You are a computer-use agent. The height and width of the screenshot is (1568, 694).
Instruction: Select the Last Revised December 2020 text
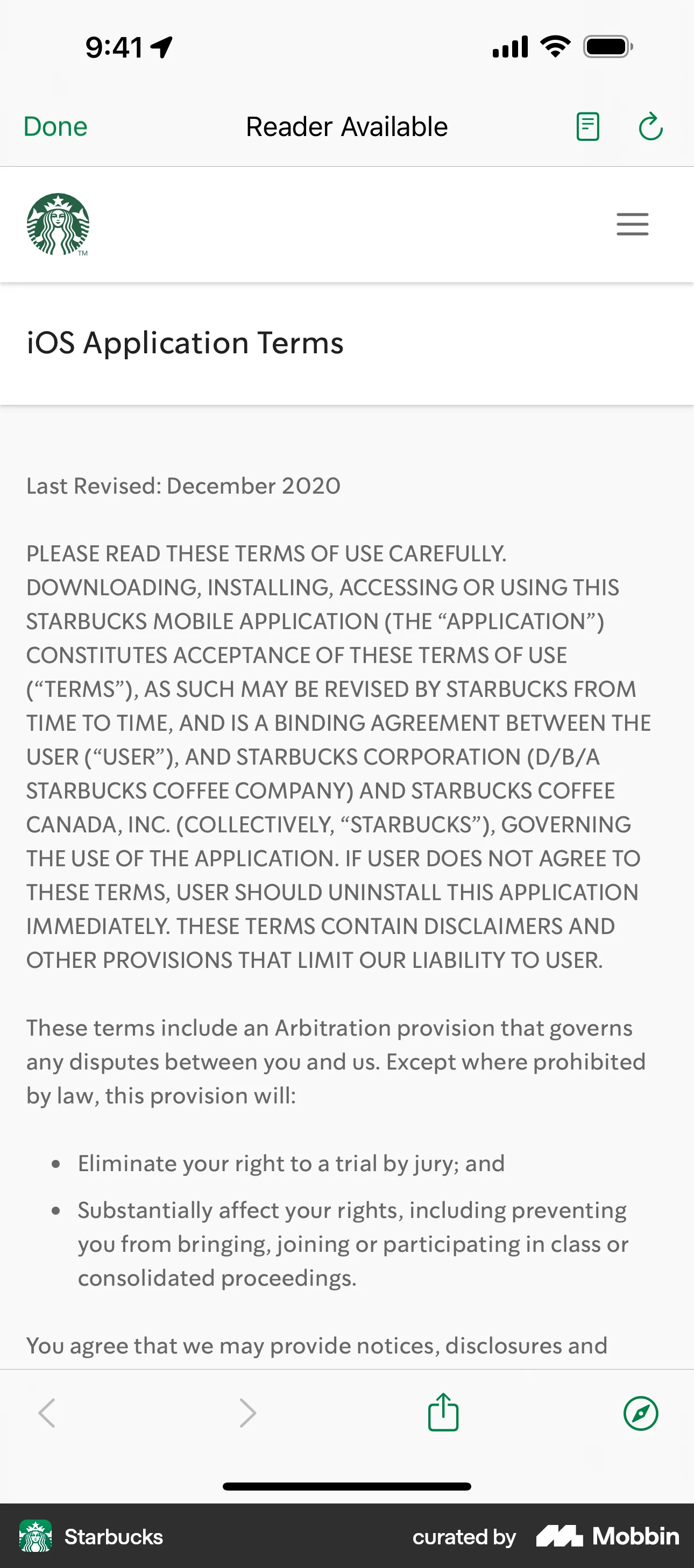182,486
